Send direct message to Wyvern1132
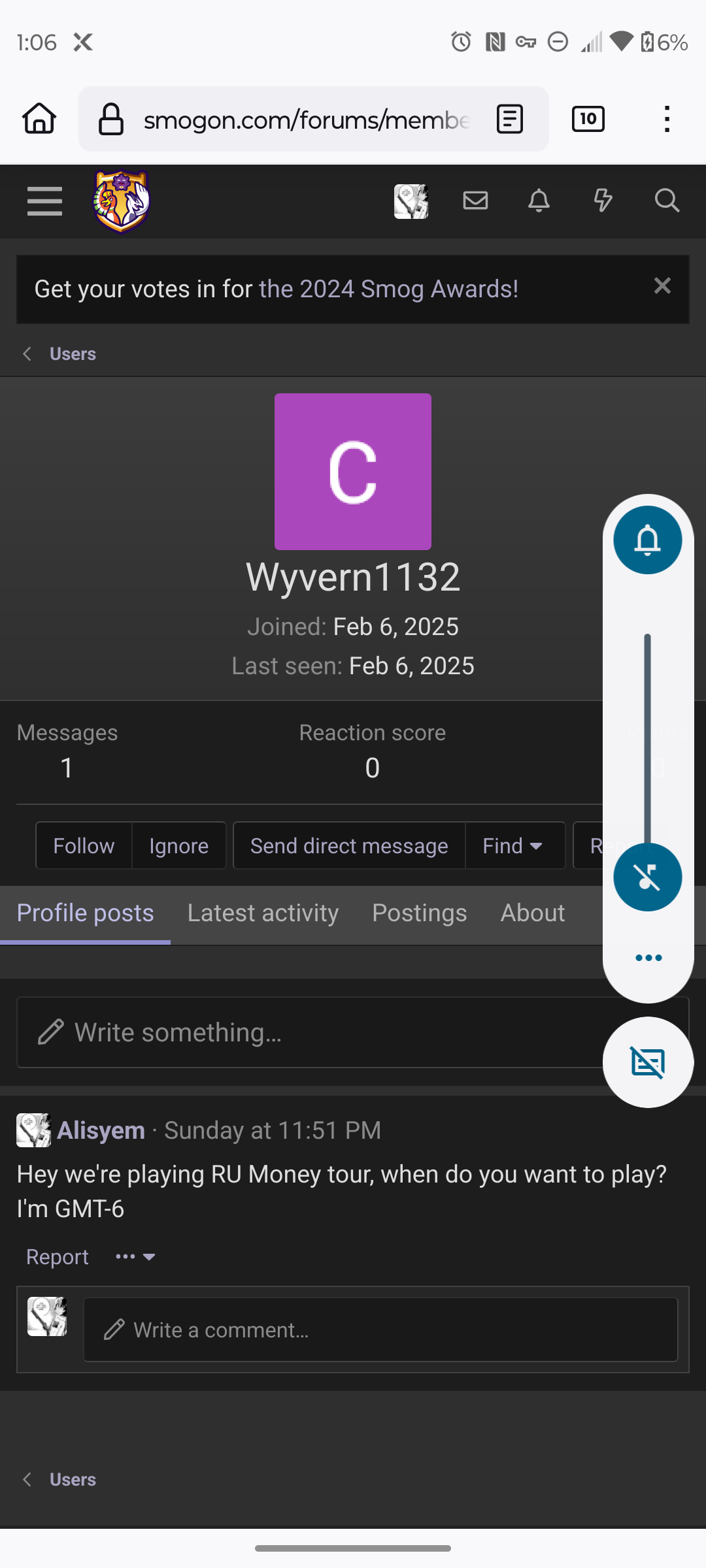Screen dimensions: 706x1568 tap(349, 845)
